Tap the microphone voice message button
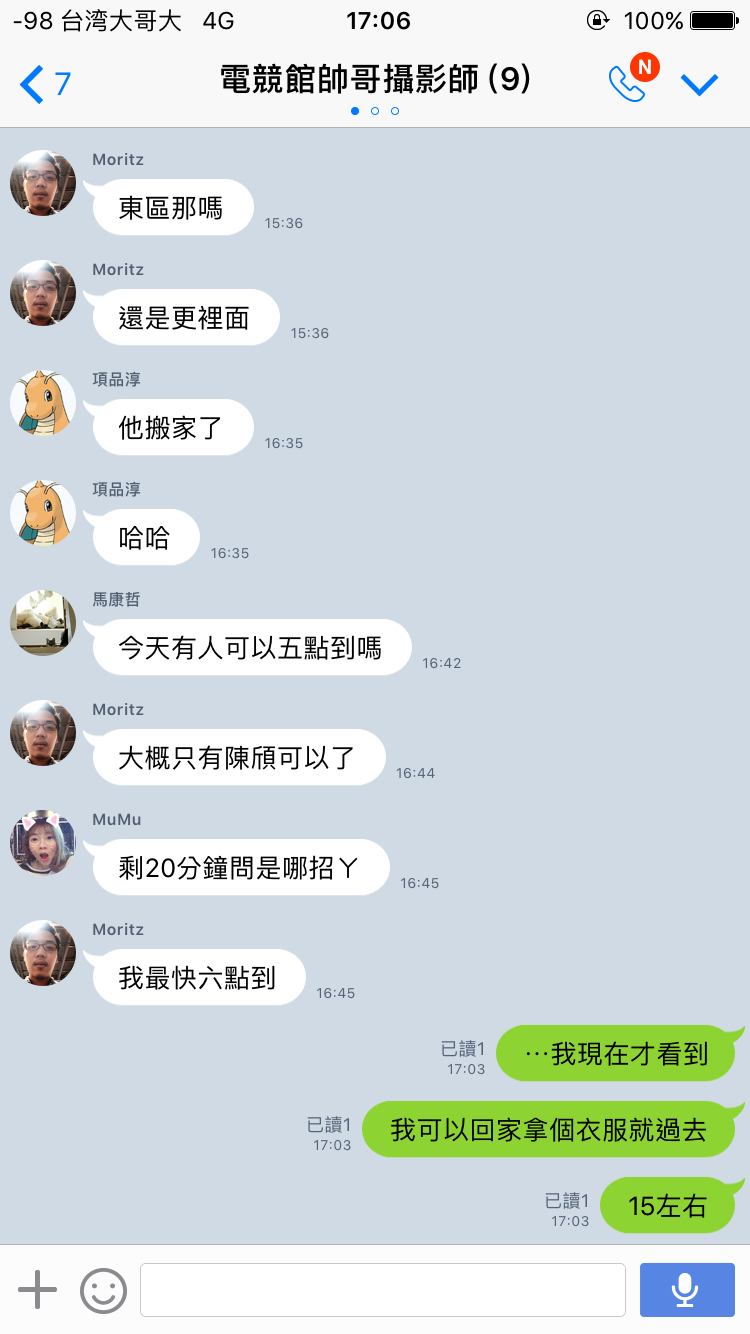 point(685,1290)
